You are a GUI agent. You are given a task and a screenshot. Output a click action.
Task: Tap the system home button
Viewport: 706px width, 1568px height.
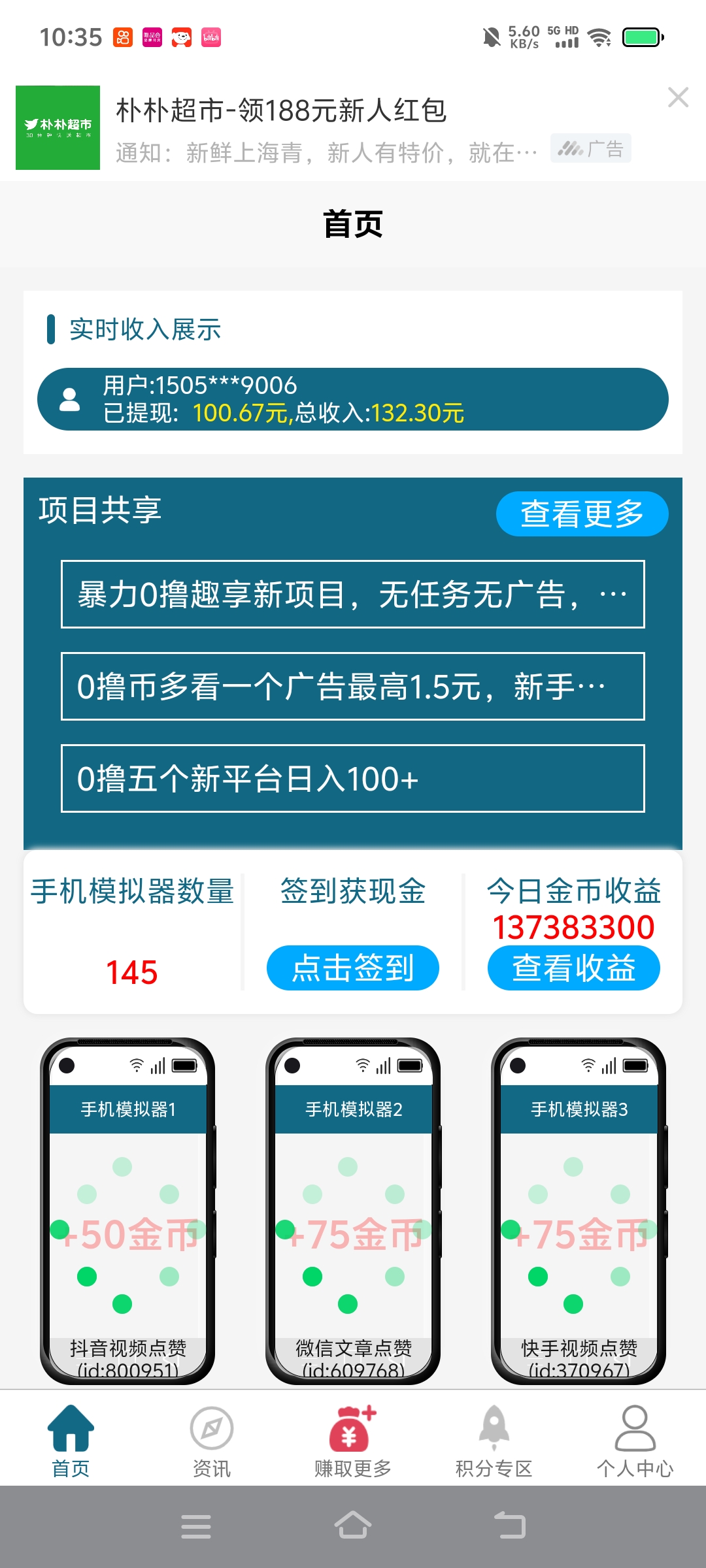coord(353,1526)
